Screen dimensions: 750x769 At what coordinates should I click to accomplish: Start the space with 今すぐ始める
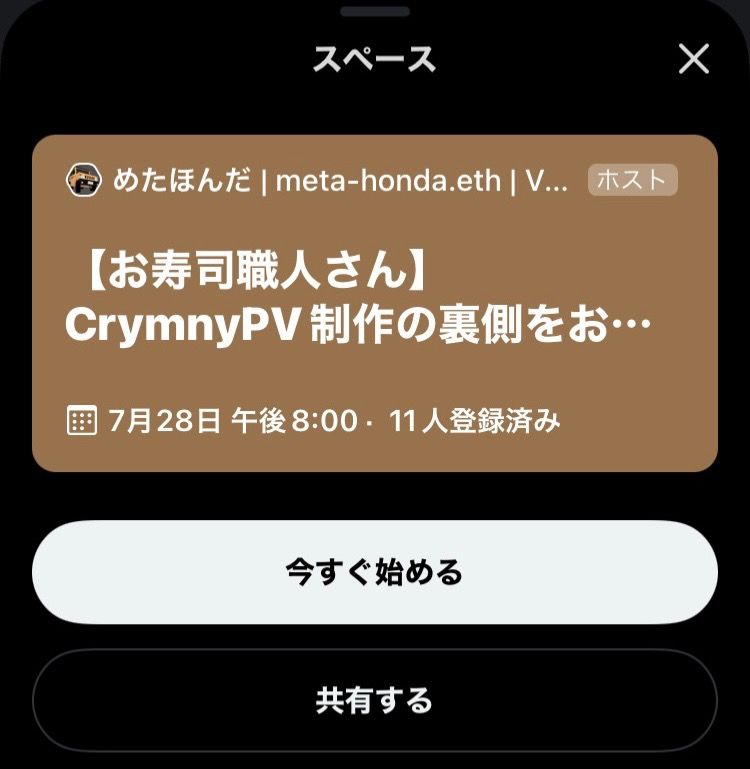(x=375, y=572)
